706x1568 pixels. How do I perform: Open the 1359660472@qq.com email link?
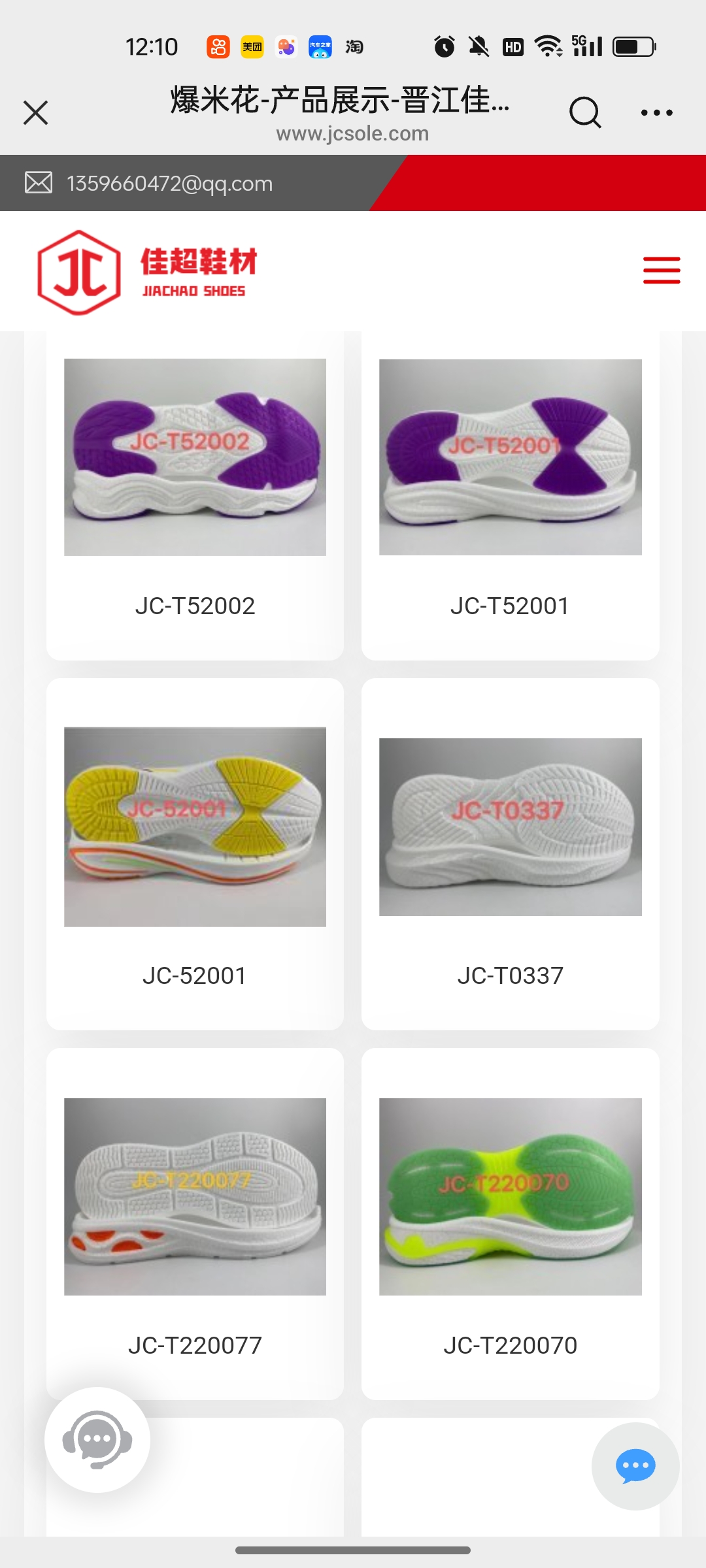(169, 184)
